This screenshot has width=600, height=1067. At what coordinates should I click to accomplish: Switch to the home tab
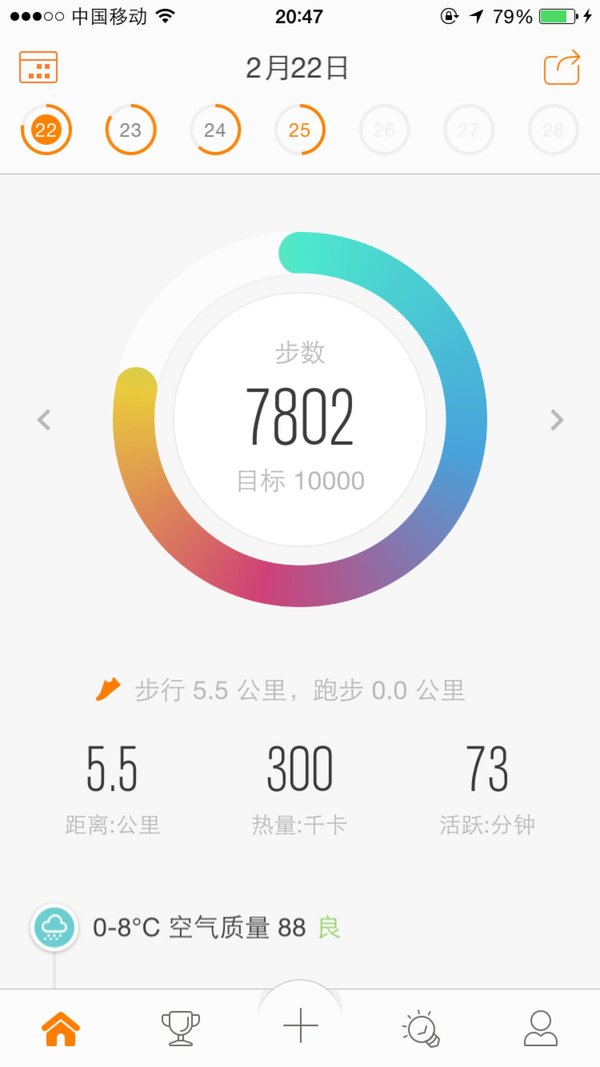[61, 1028]
